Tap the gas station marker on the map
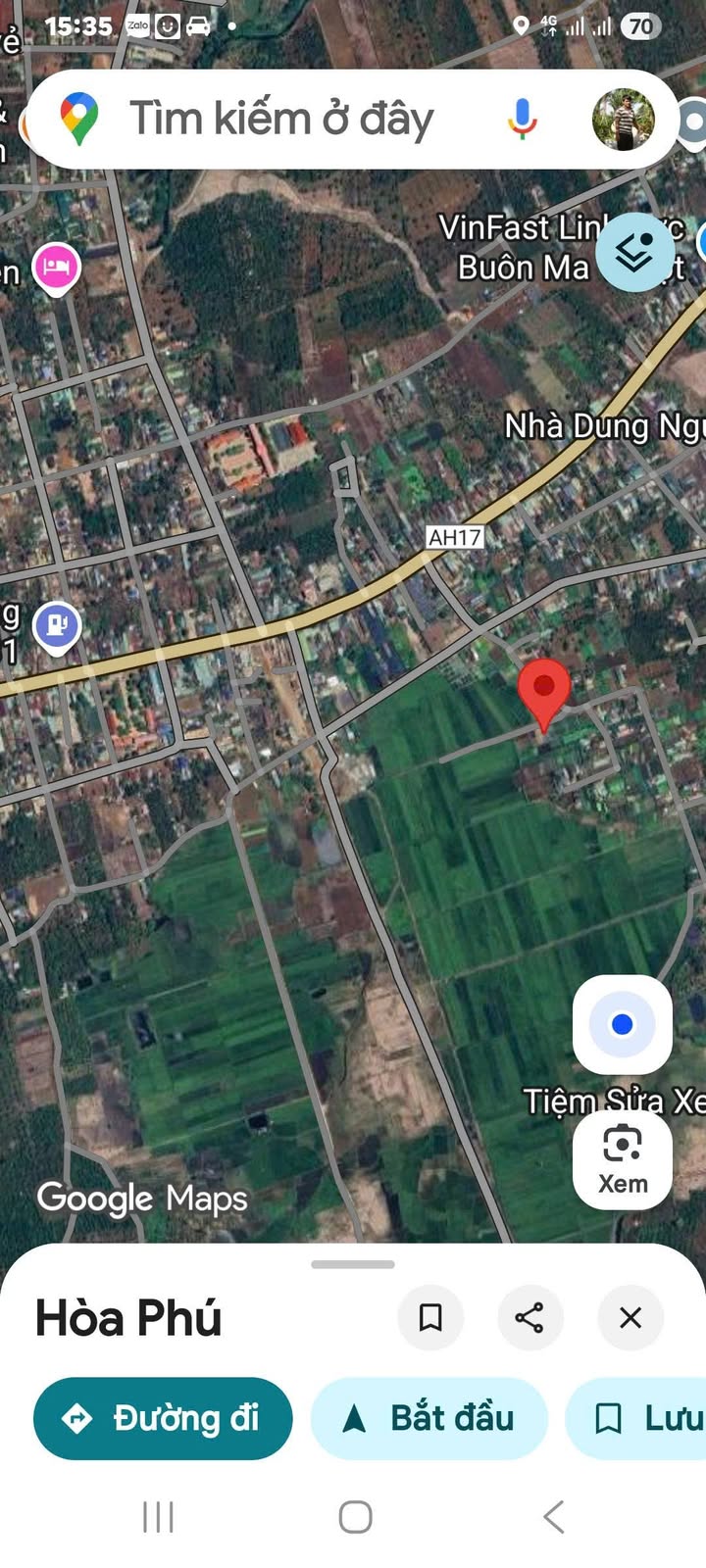The height and width of the screenshot is (1568, 706). [x=57, y=624]
